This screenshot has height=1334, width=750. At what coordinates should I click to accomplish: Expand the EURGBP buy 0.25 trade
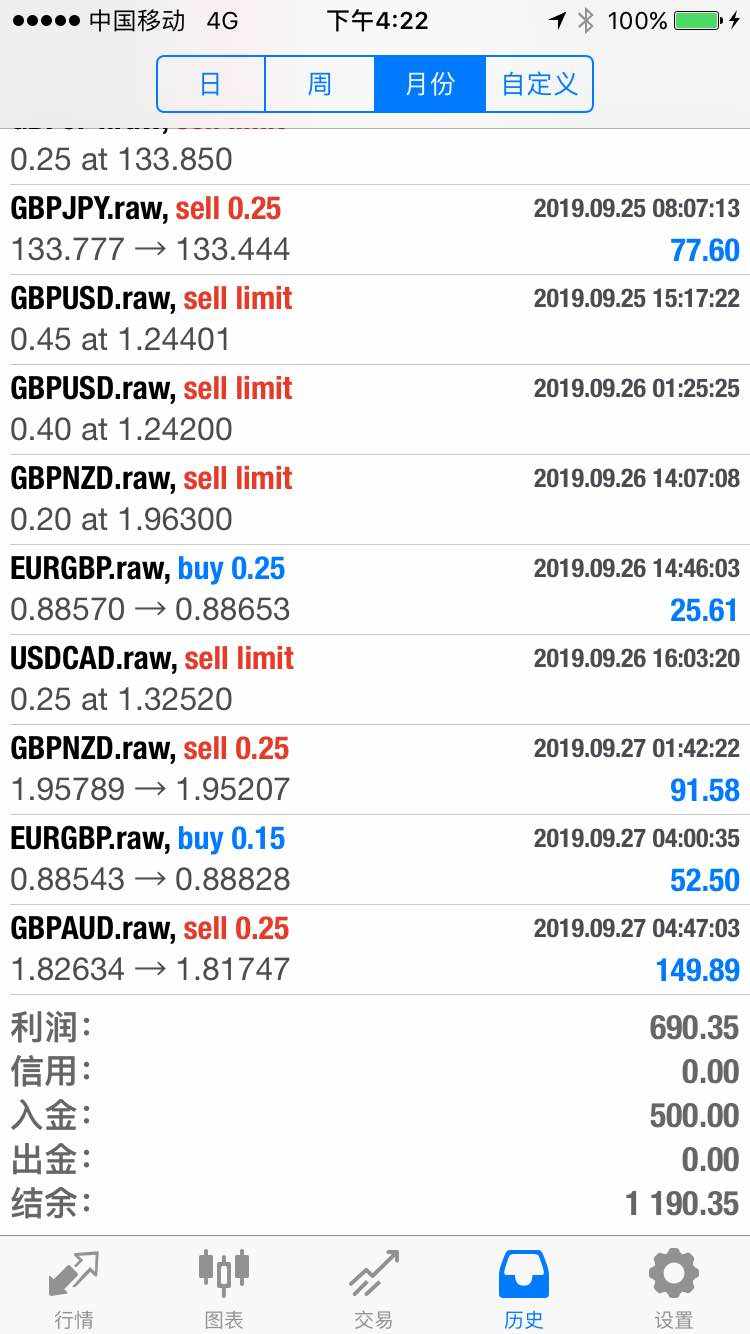(x=375, y=590)
